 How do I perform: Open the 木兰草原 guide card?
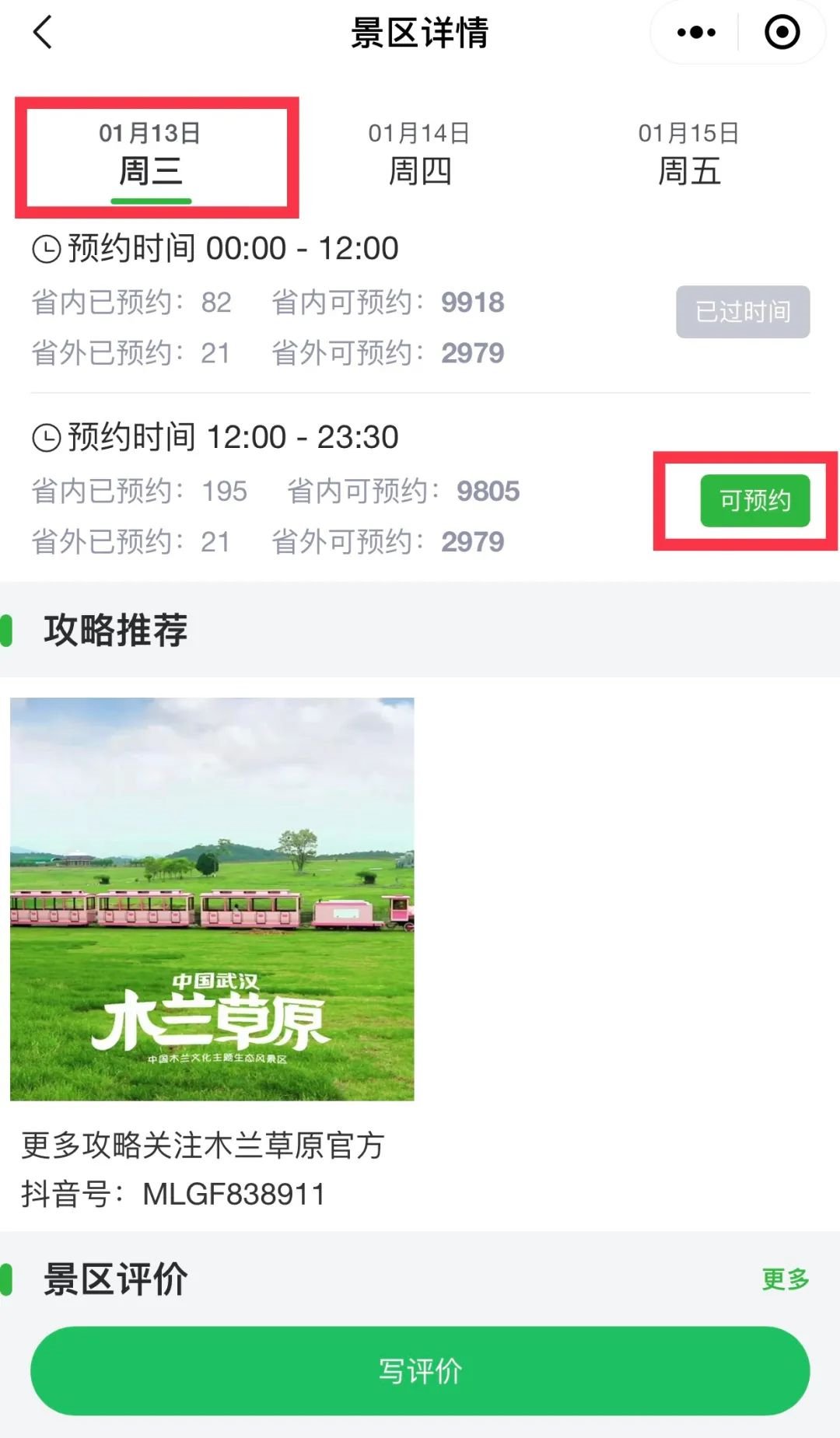tap(212, 899)
